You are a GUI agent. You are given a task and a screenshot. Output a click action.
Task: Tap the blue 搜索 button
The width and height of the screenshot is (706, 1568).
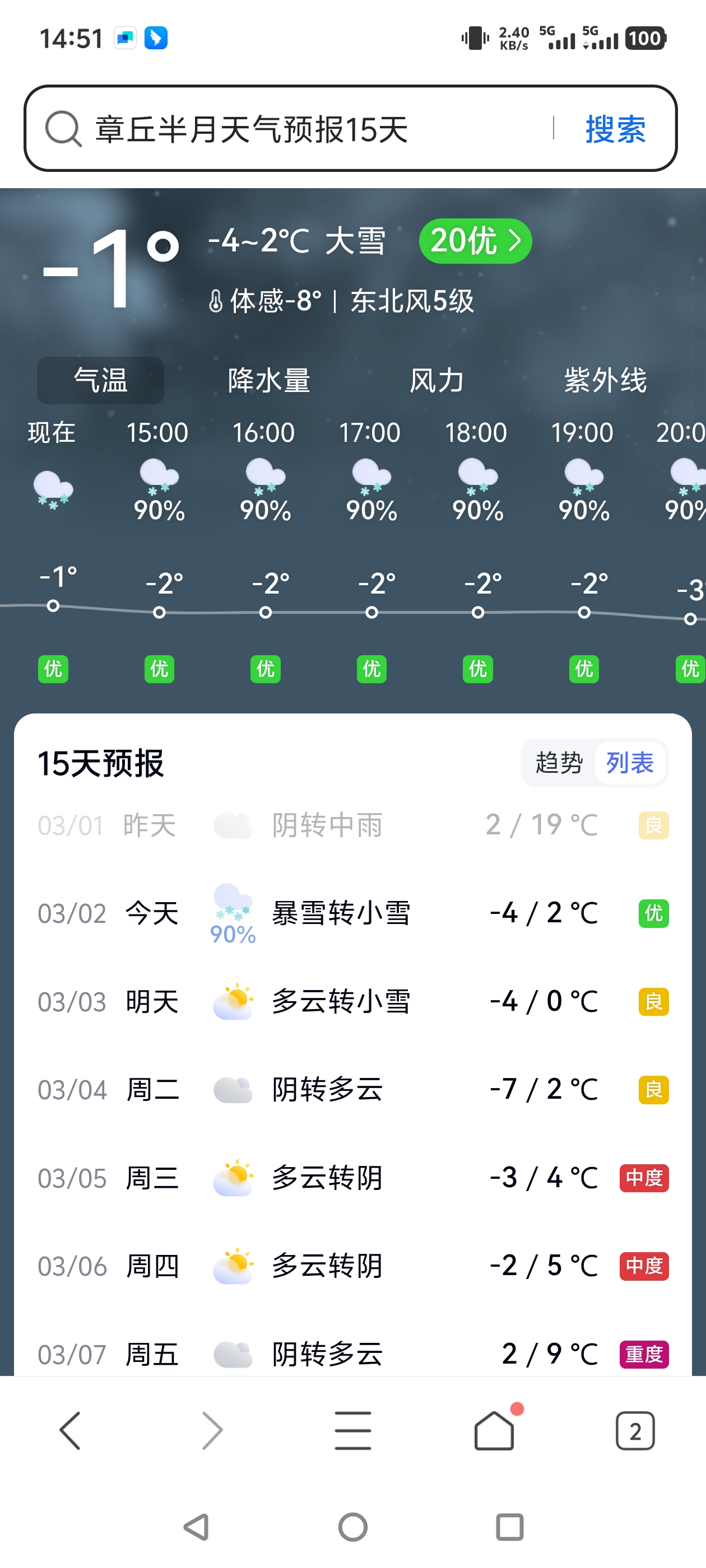615,128
